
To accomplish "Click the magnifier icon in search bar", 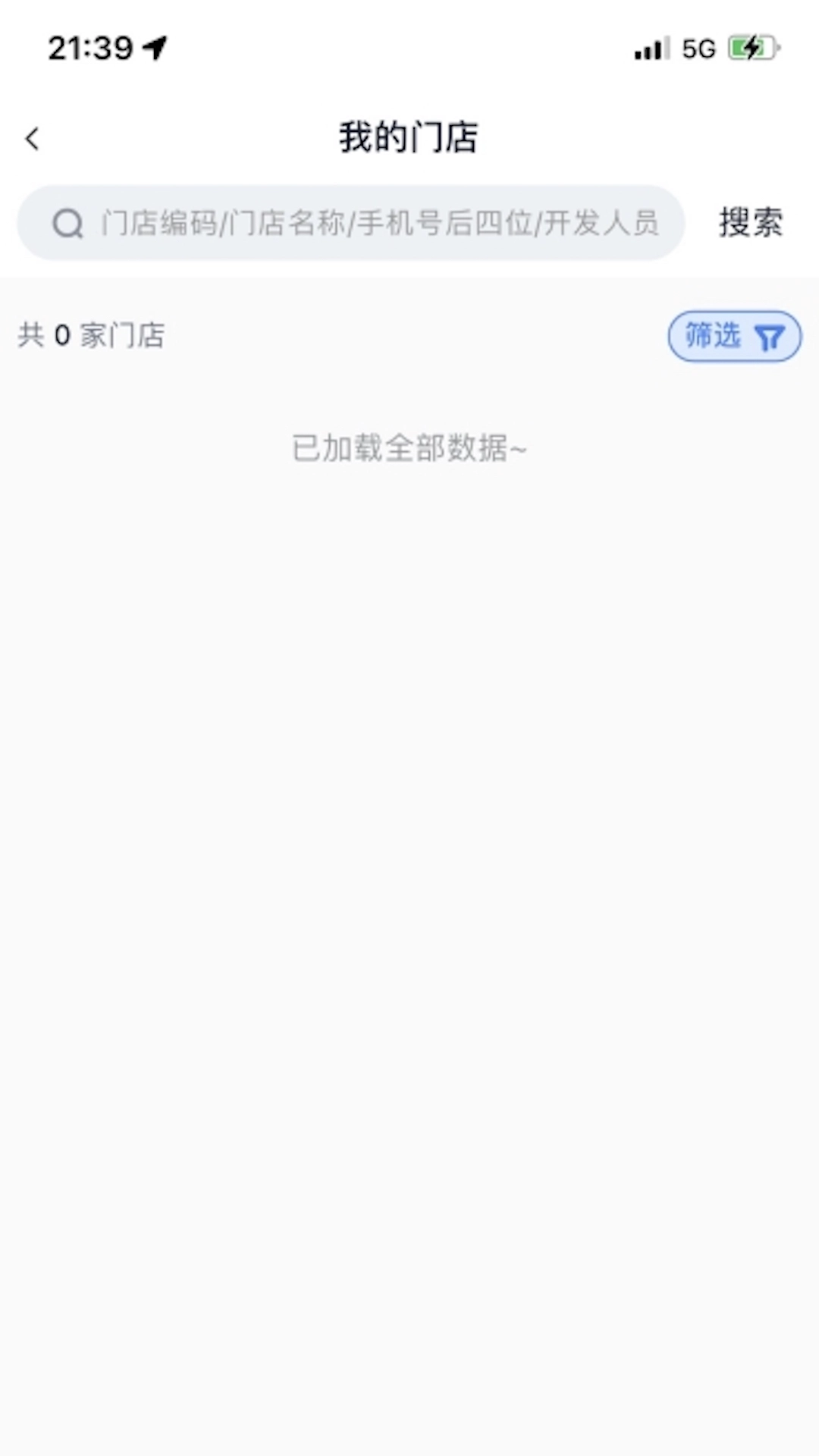I will [x=68, y=223].
